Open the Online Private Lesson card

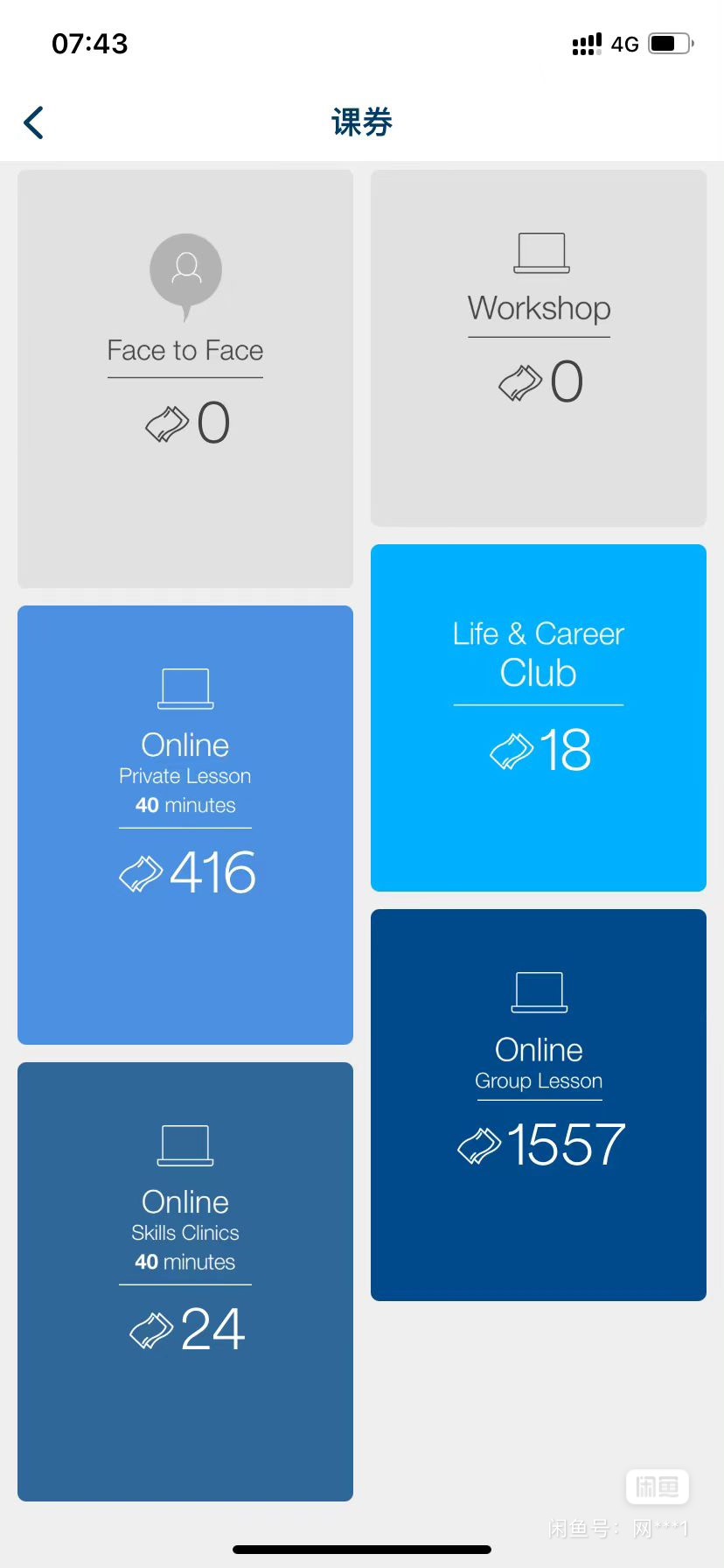(185, 824)
